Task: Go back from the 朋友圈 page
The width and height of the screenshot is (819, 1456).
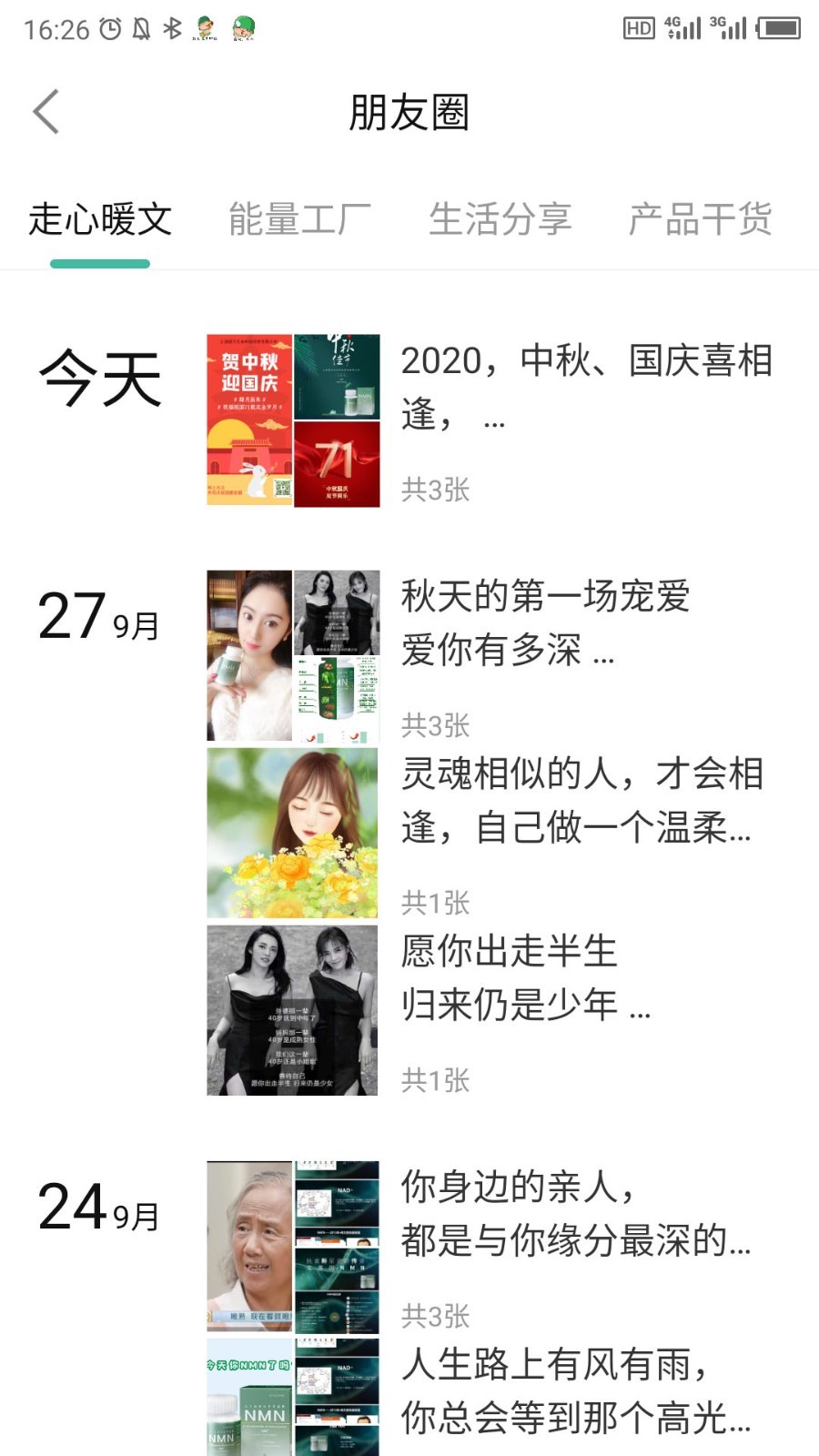Action: tap(45, 112)
